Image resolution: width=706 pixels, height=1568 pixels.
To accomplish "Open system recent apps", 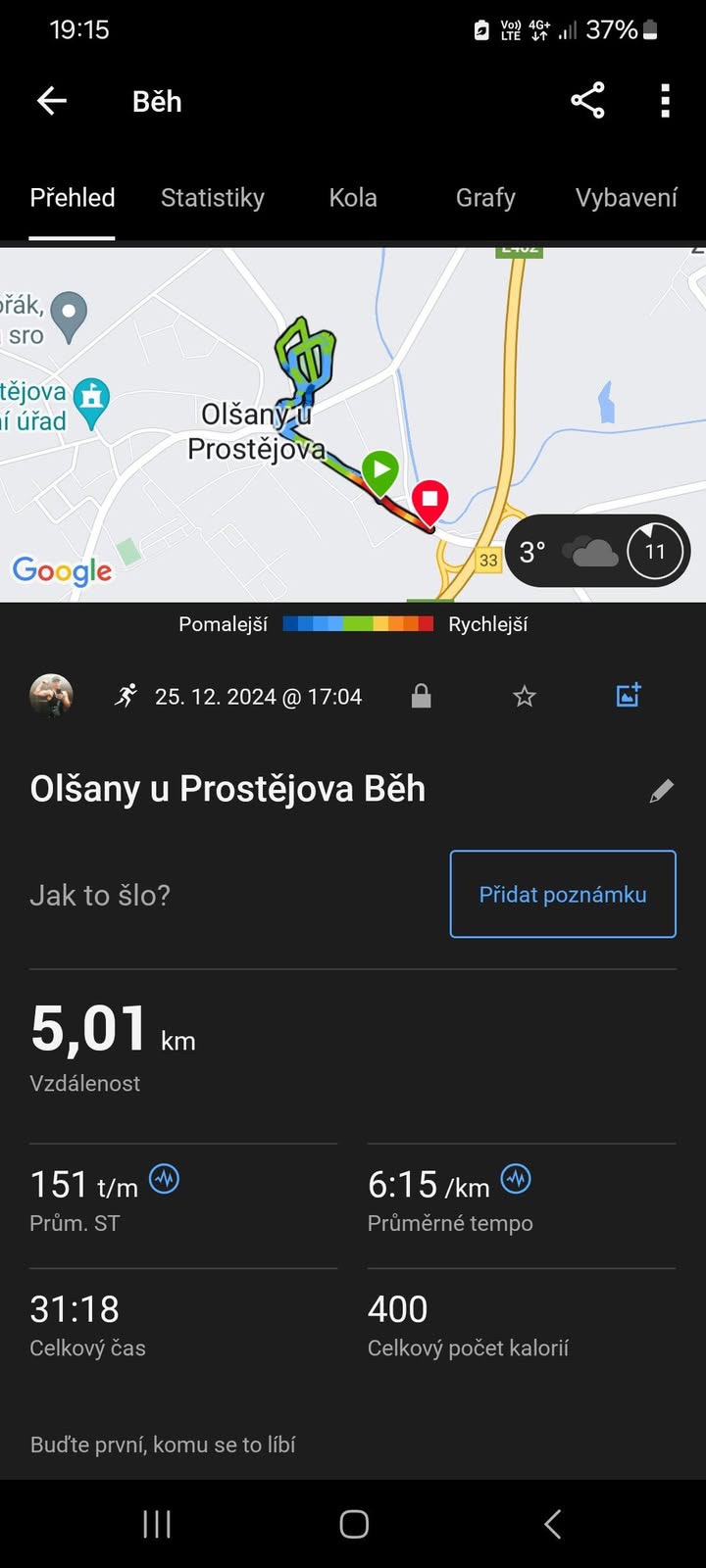I will point(157,1524).
